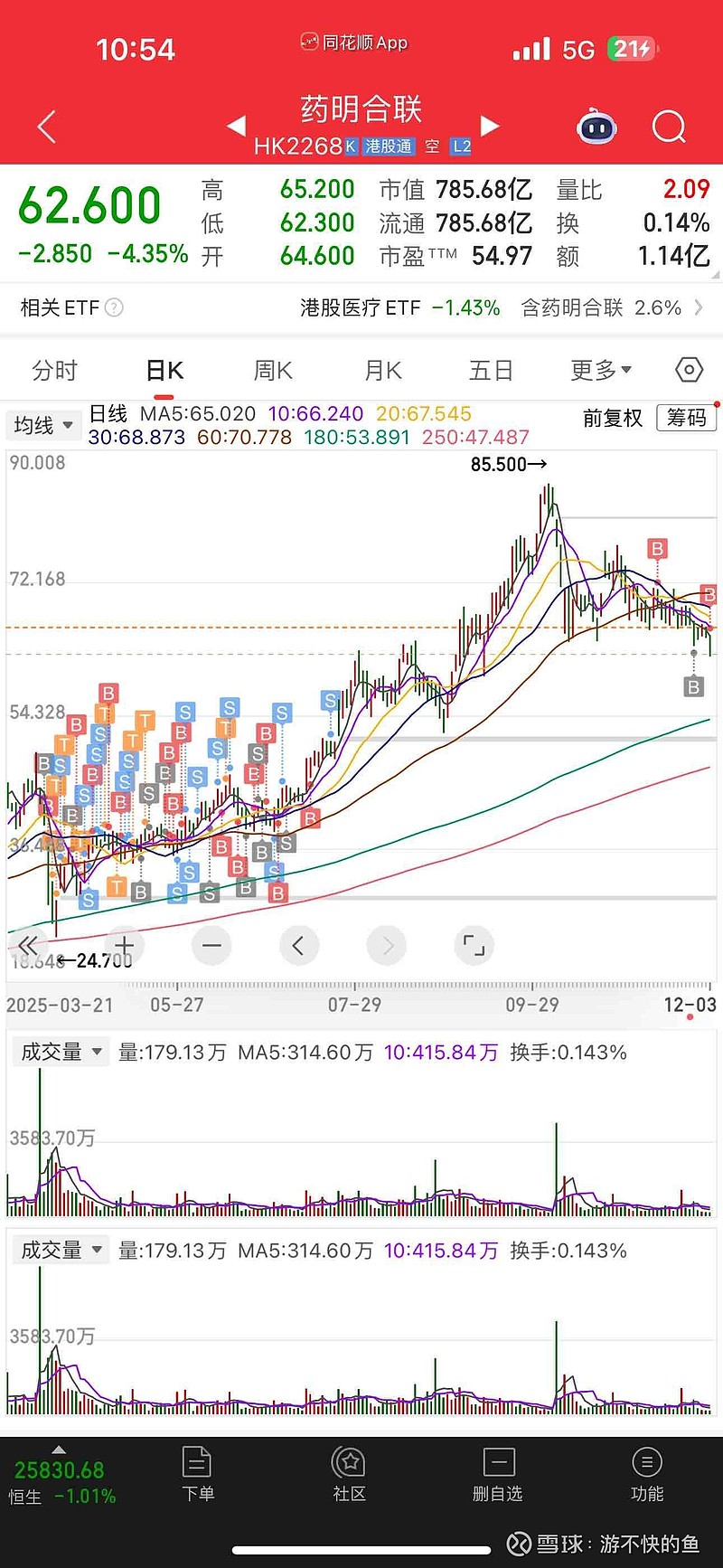
Task: Tap the 下单 order placement icon
Action: point(198,1474)
